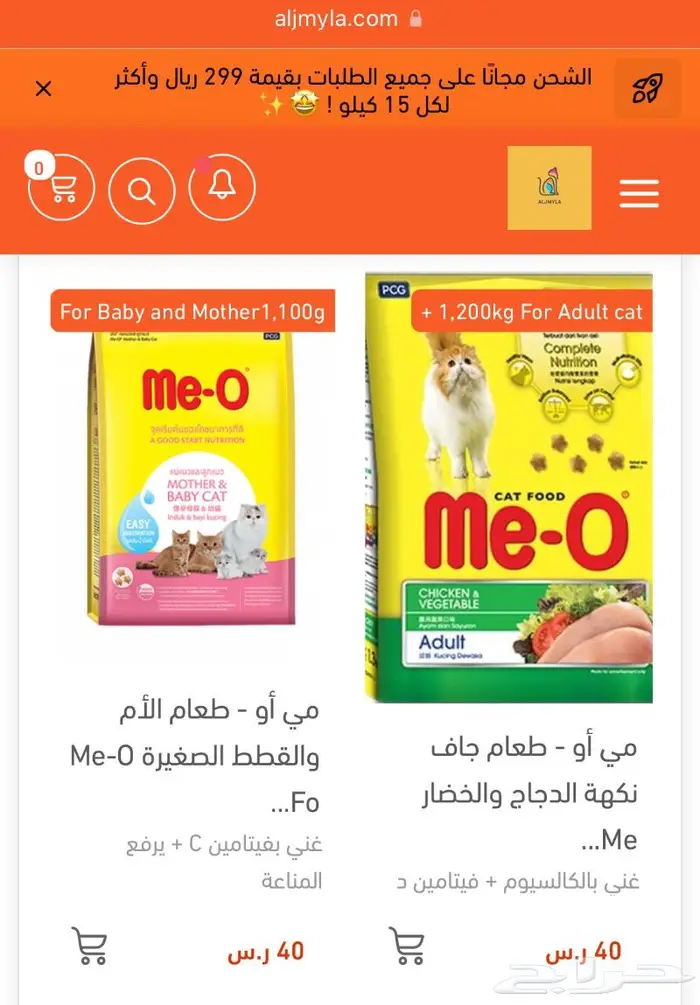Screen dimensions: 700x1005
Task: Open the shopping cart
Action: [x=61, y=188]
